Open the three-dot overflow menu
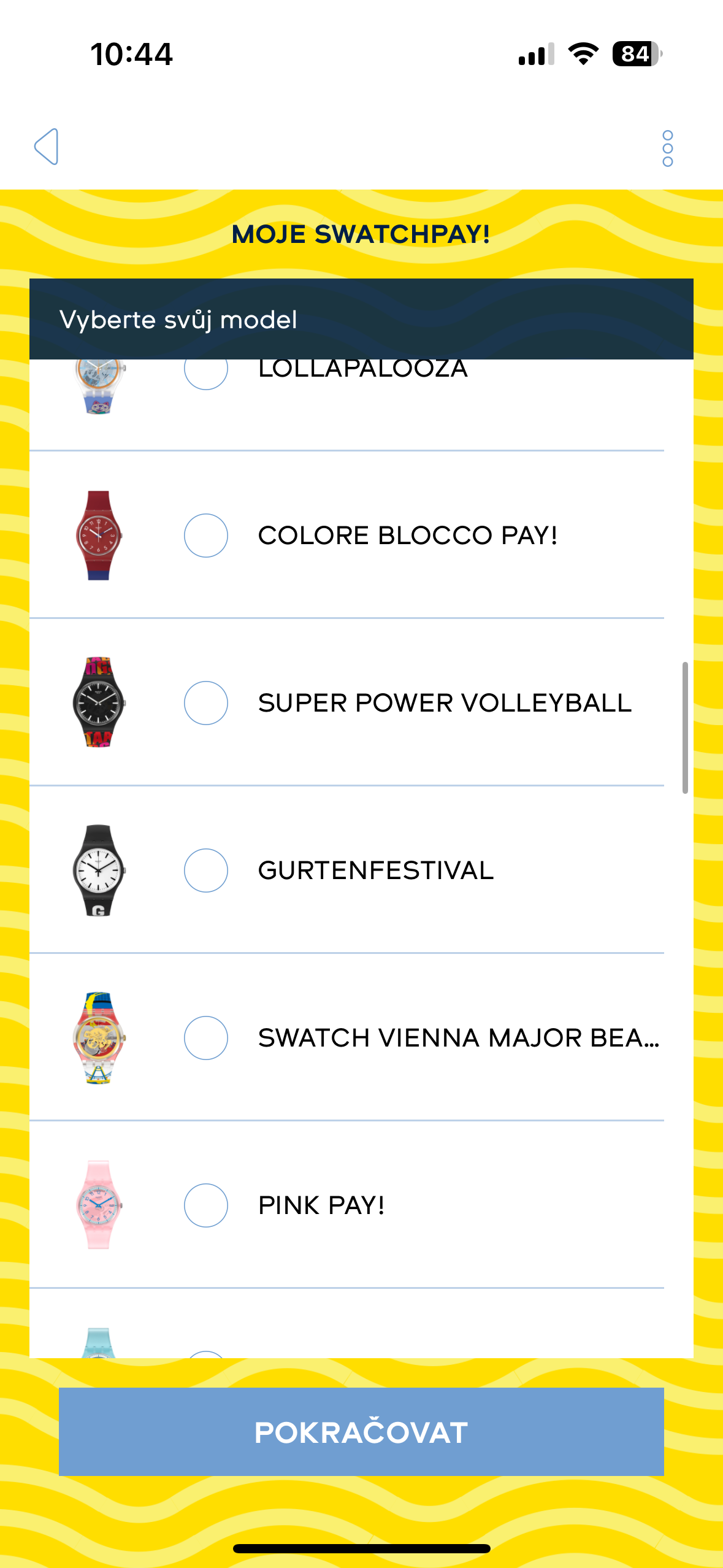 click(667, 148)
